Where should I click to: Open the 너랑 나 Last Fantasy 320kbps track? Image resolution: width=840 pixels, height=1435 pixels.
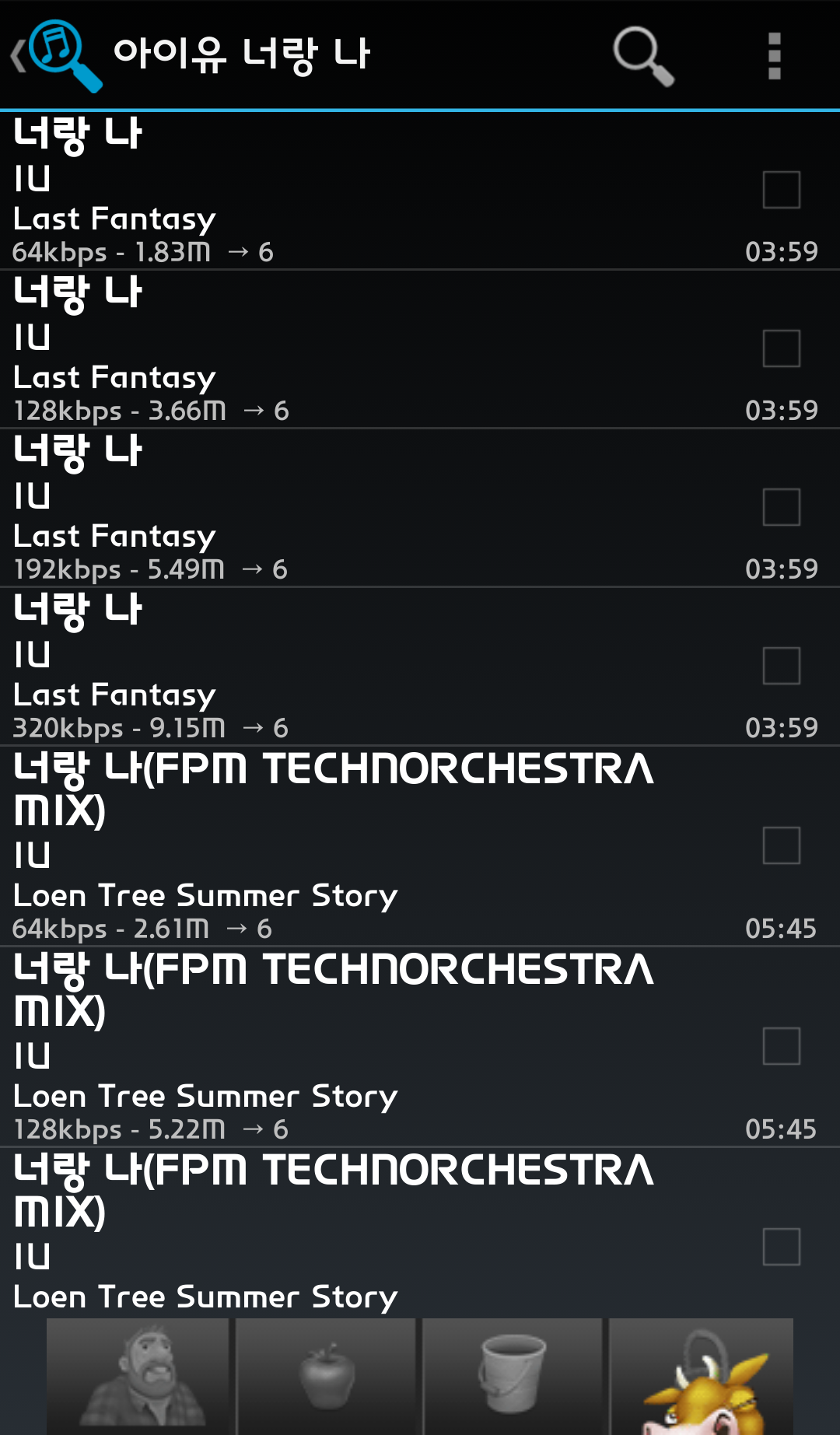350,667
